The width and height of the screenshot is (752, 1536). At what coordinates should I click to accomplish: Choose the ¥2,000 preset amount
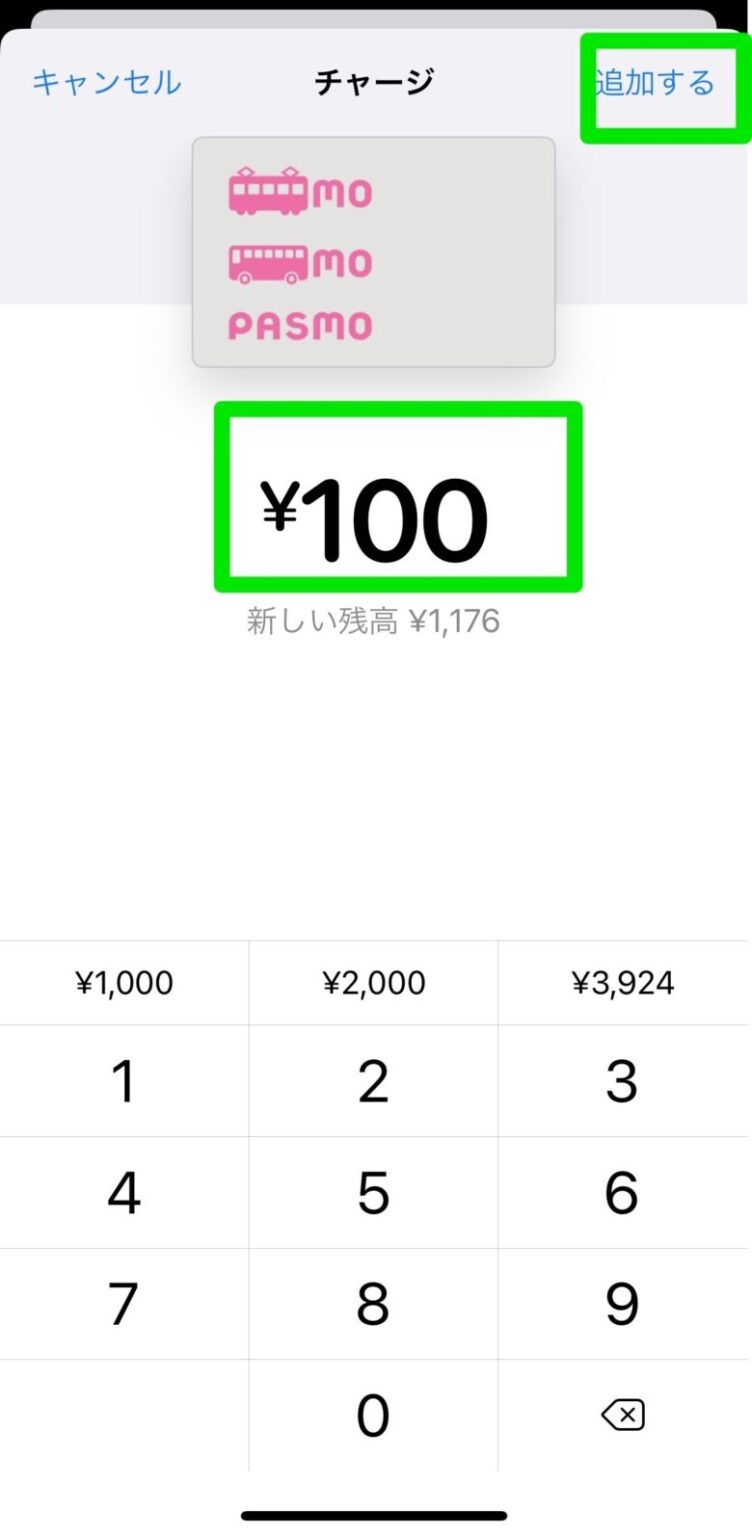pos(373,983)
